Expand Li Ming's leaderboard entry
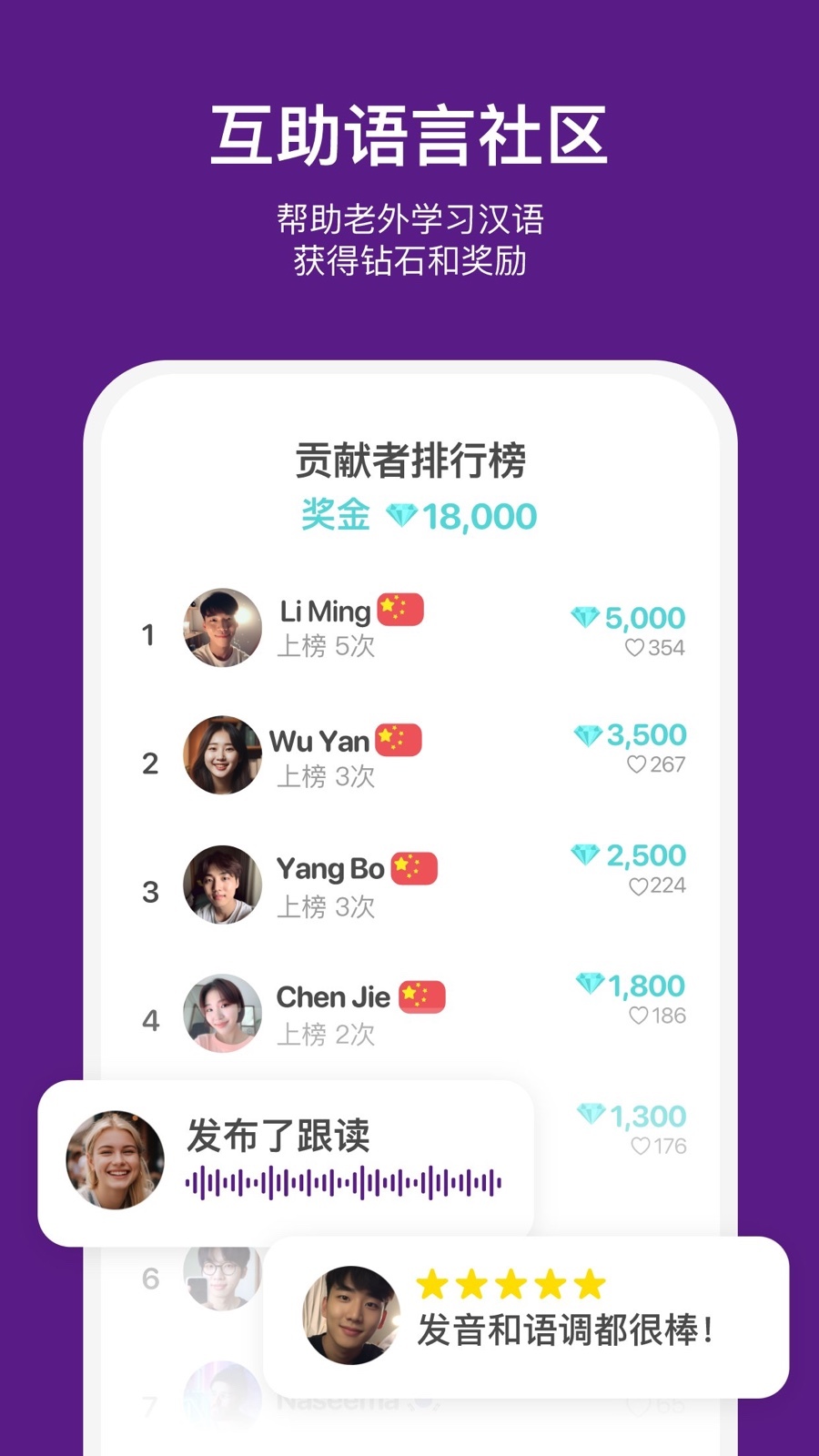Screen dimensions: 819x1456 point(409,628)
